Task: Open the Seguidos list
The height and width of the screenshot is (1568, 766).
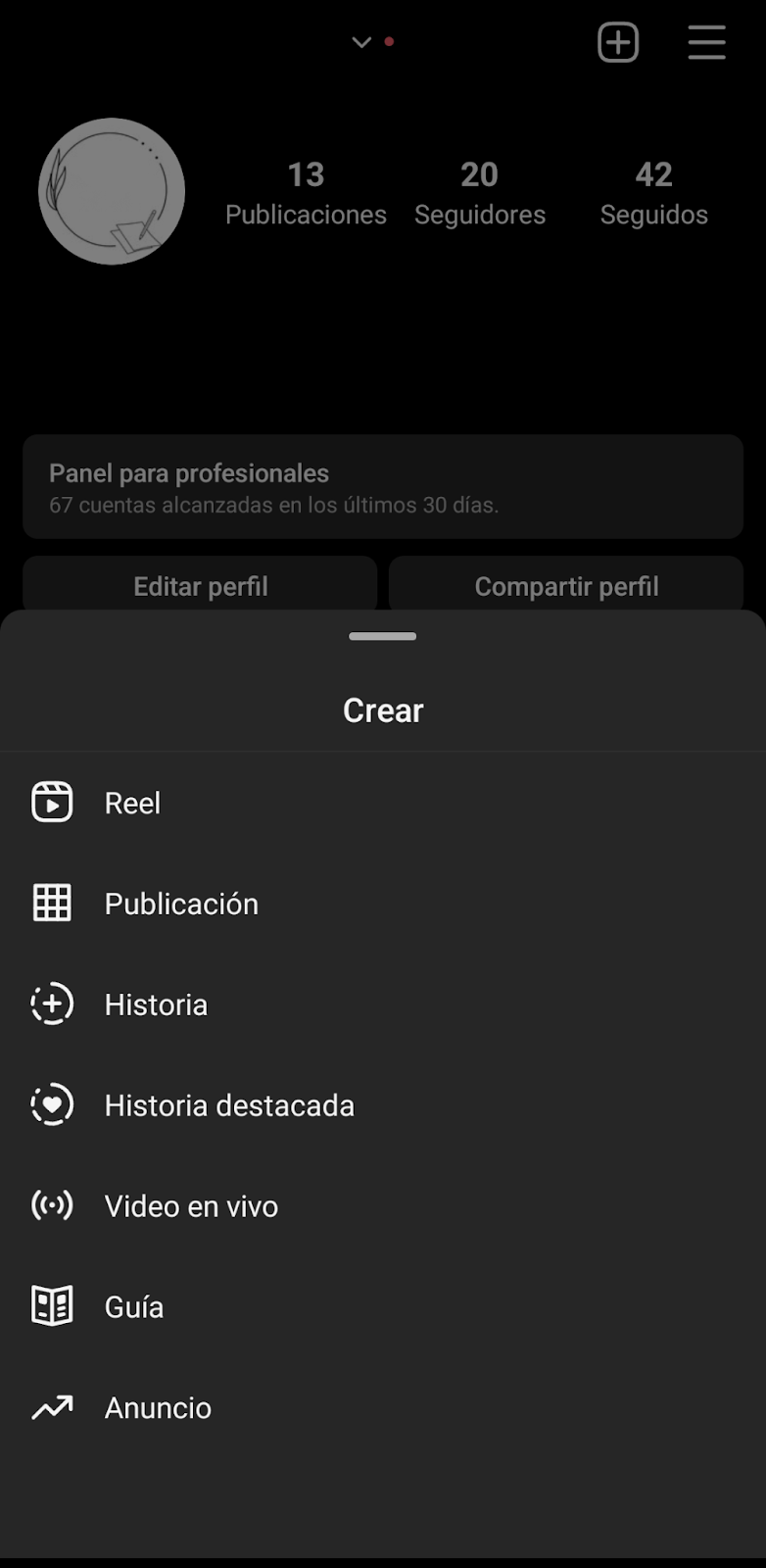Action: click(653, 192)
